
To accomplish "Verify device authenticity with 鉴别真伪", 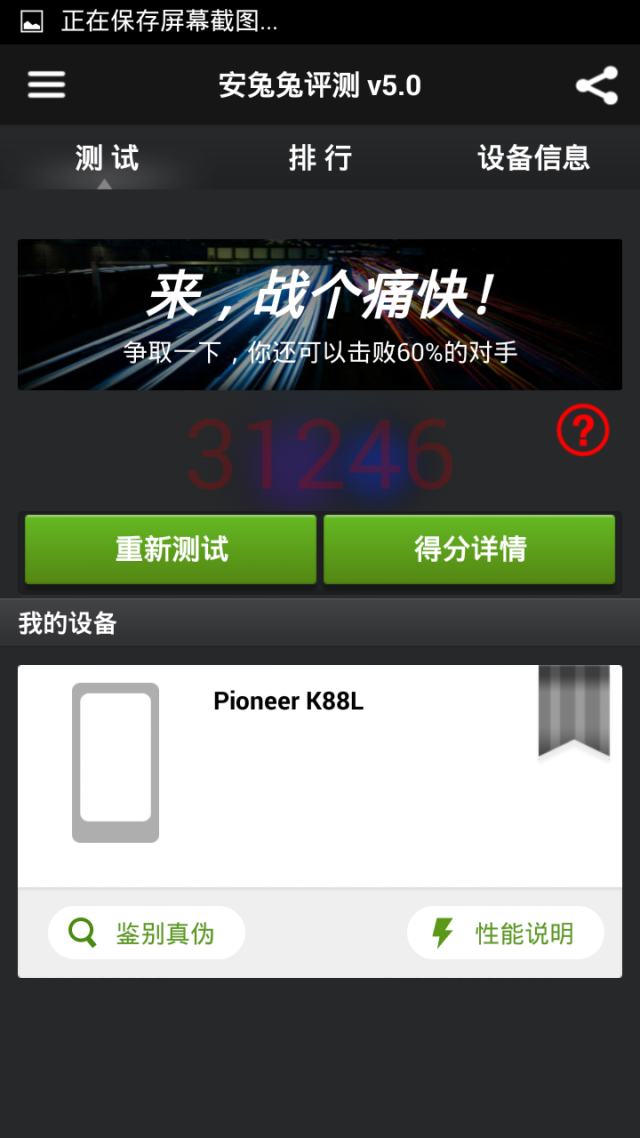I will [x=147, y=933].
